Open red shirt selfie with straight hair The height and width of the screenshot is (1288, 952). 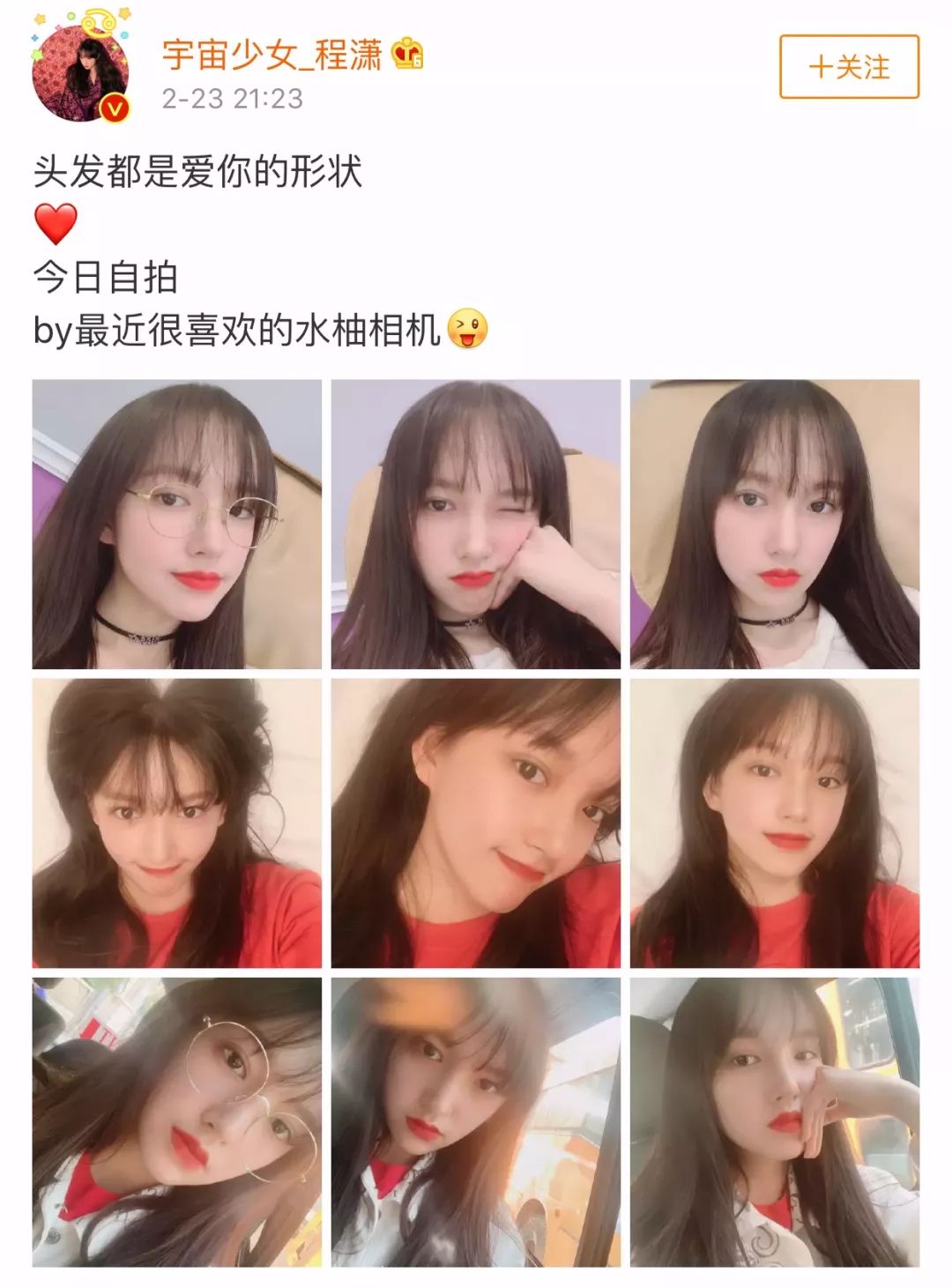775,823
